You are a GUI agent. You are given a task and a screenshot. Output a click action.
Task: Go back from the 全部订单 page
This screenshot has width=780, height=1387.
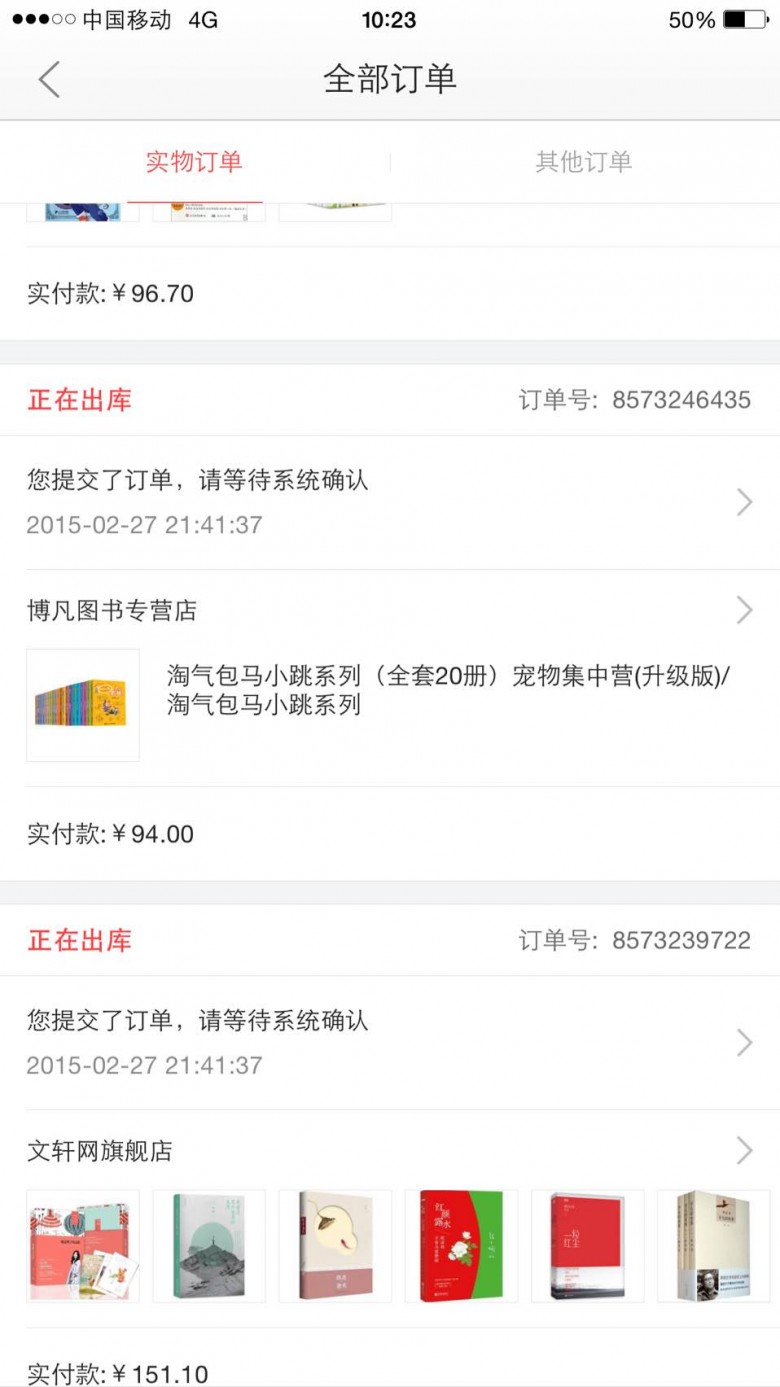tap(49, 79)
